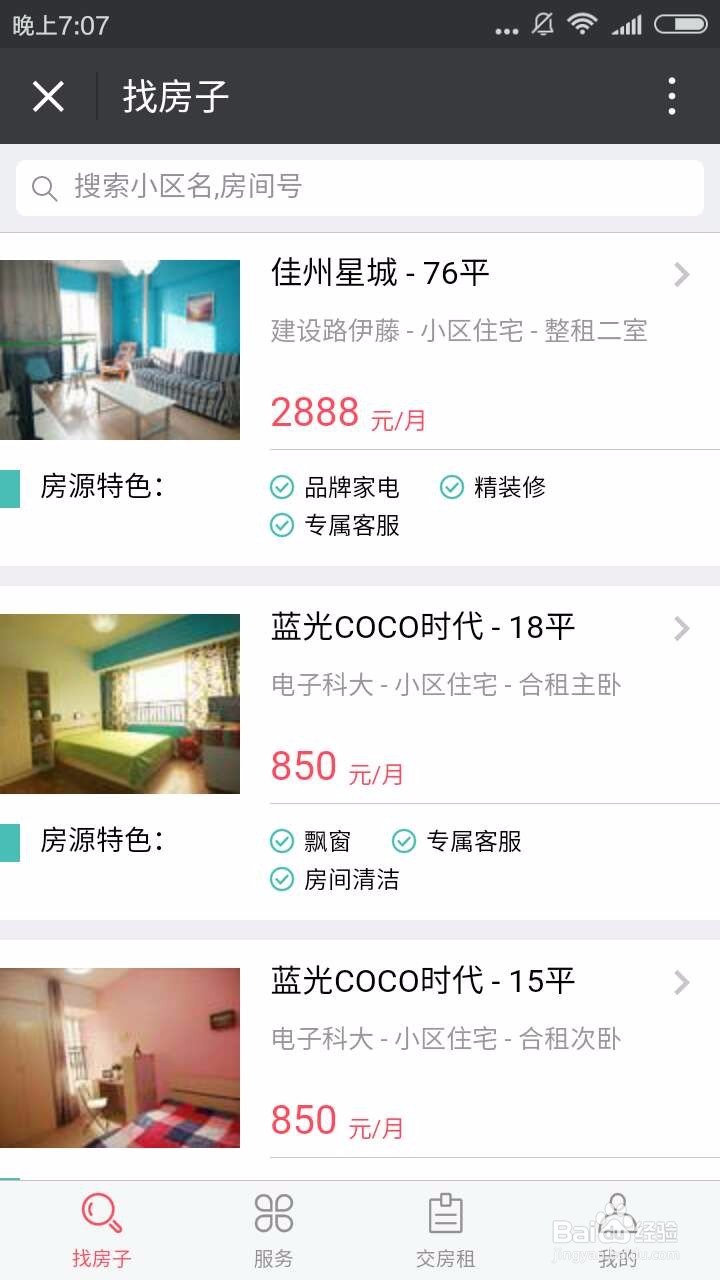This screenshot has height=1280, width=720.
Task: Open the 蓝光COCO时代 - 18平 listing chevron
Action: pyautogui.click(x=681, y=629)
